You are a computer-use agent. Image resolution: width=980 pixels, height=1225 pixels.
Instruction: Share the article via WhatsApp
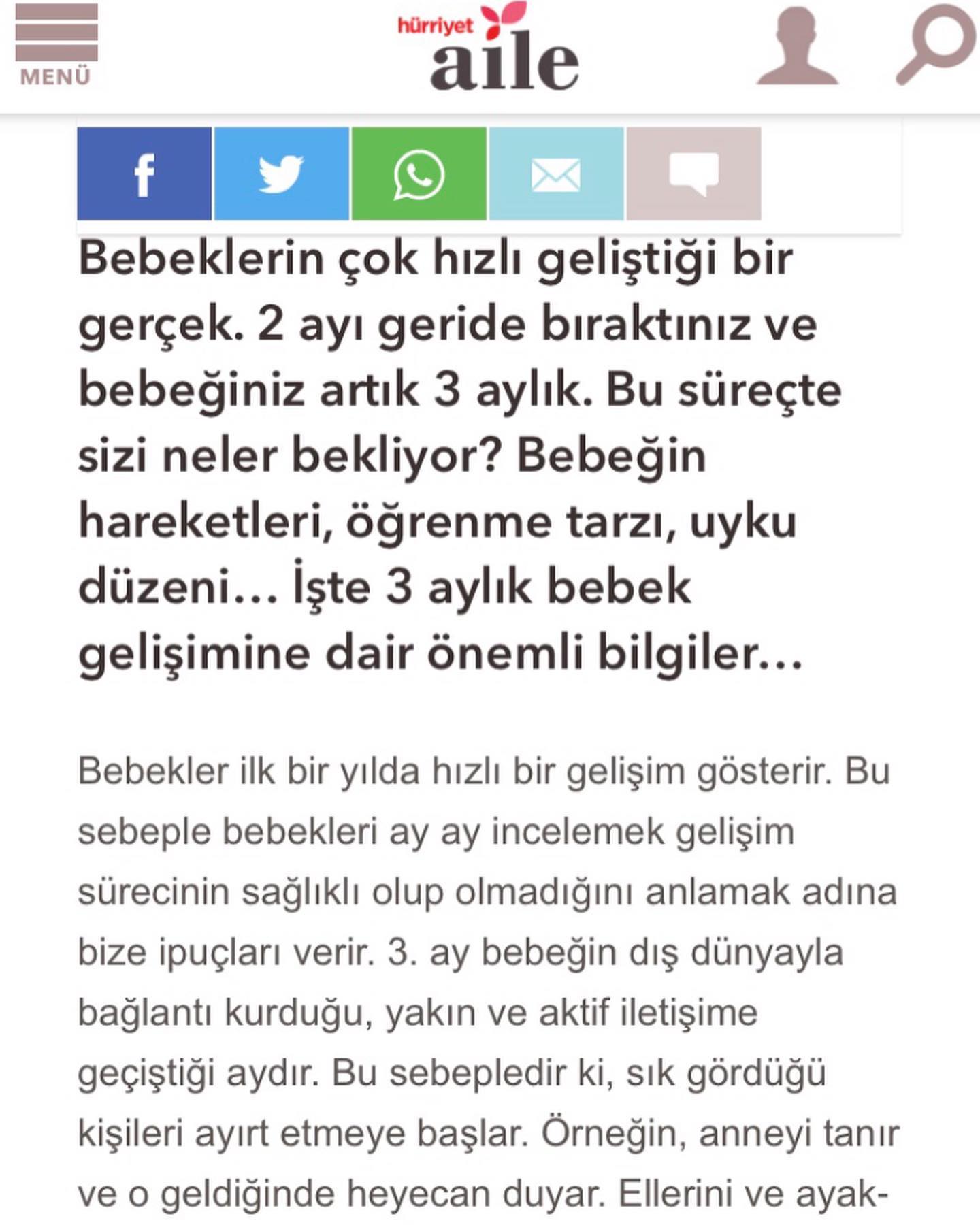pos(419,174)
